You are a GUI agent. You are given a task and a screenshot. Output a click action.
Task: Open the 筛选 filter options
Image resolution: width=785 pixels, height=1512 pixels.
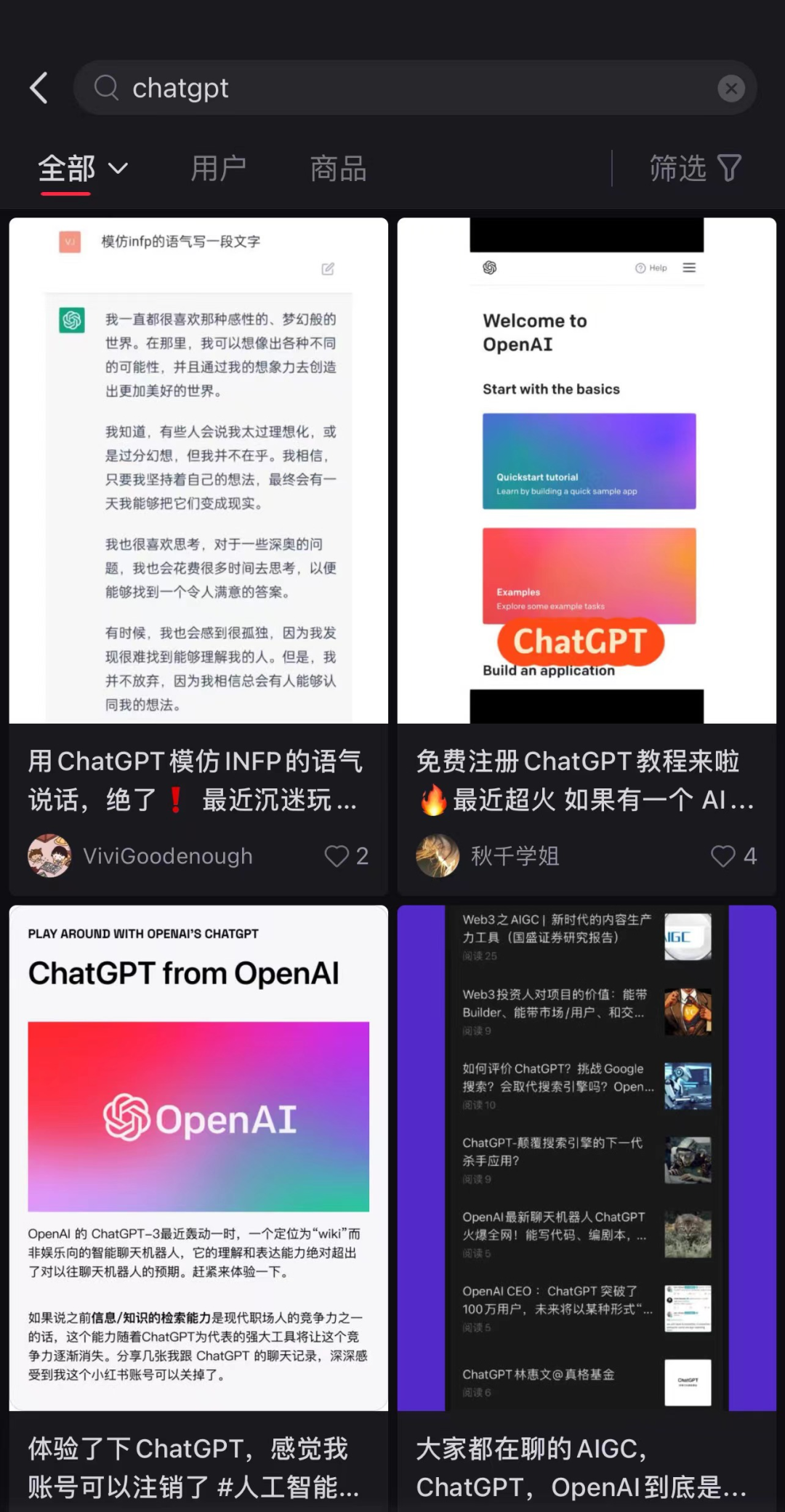click(695, 169)
